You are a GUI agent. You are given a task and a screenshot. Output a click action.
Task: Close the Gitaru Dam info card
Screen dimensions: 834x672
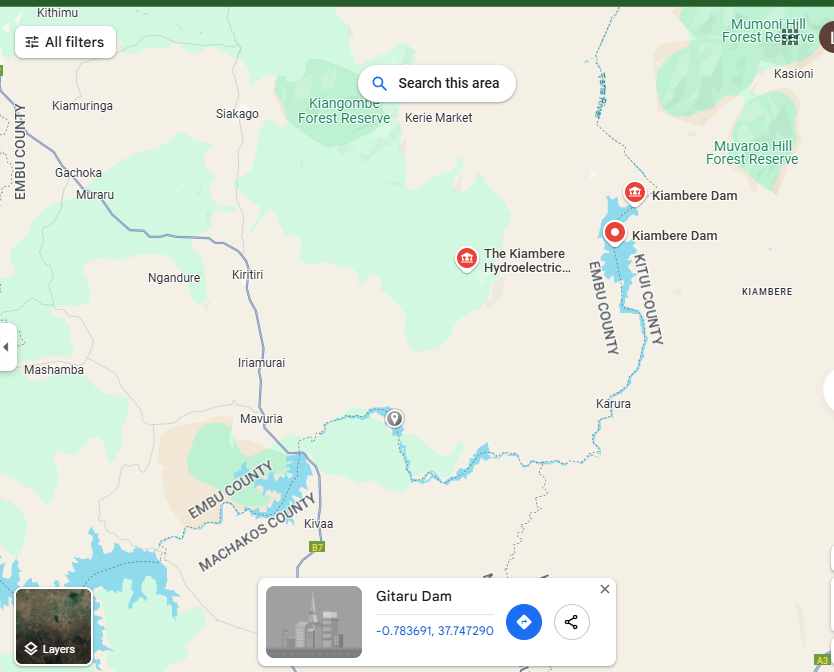[x=604, y=589]
